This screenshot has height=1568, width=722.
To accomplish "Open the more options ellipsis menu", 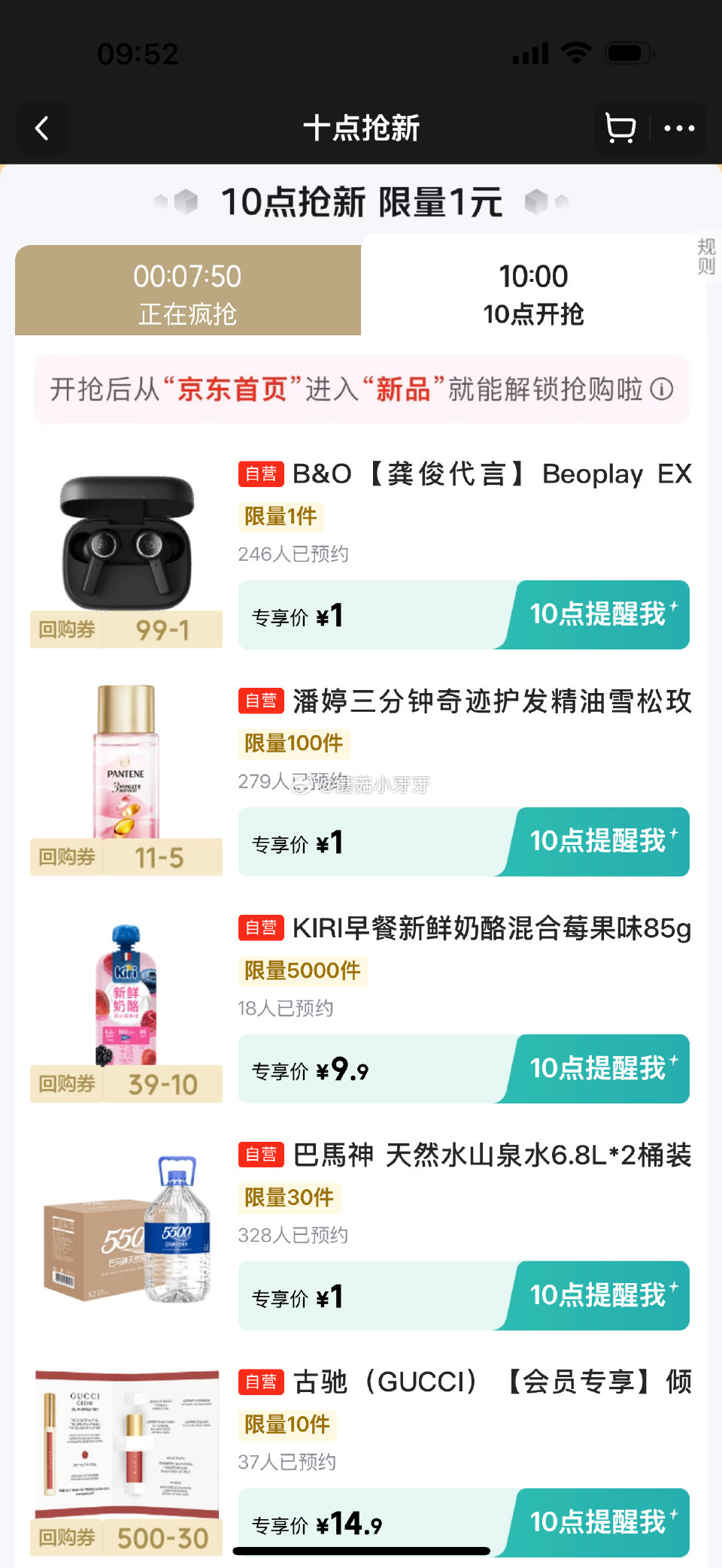I will pos(681,129).
